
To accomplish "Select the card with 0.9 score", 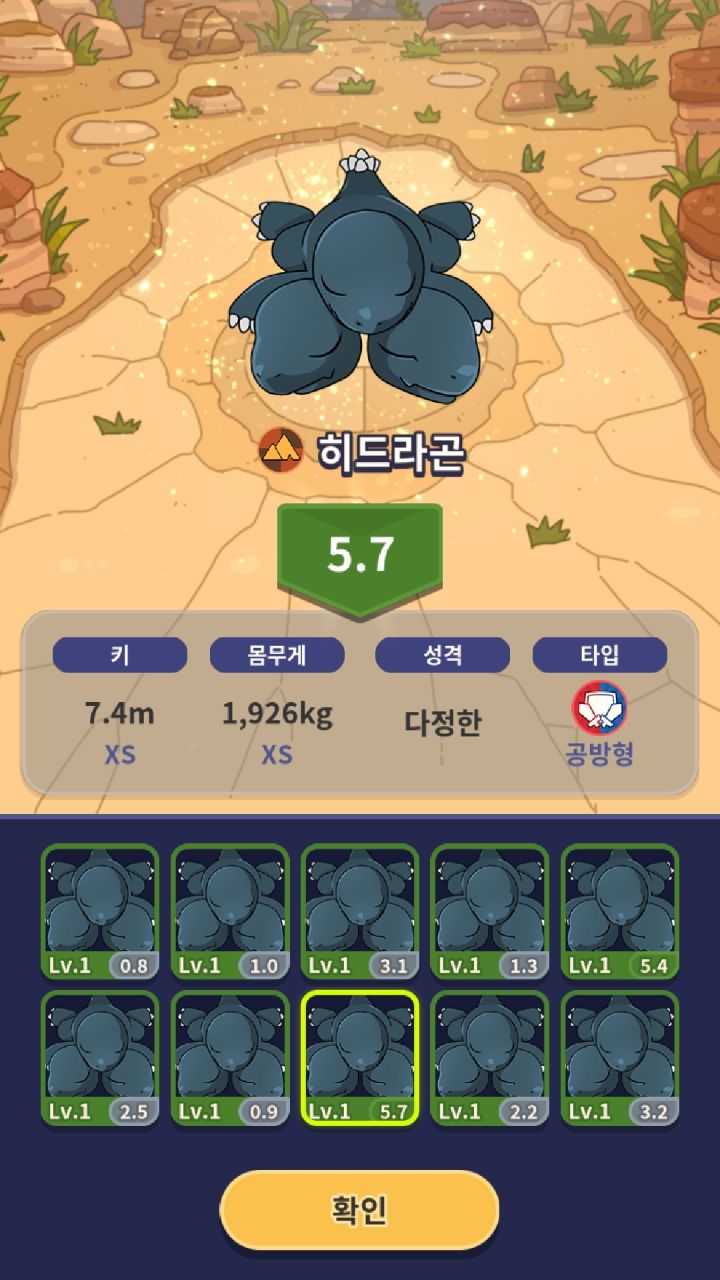I will click(230, 1059).
